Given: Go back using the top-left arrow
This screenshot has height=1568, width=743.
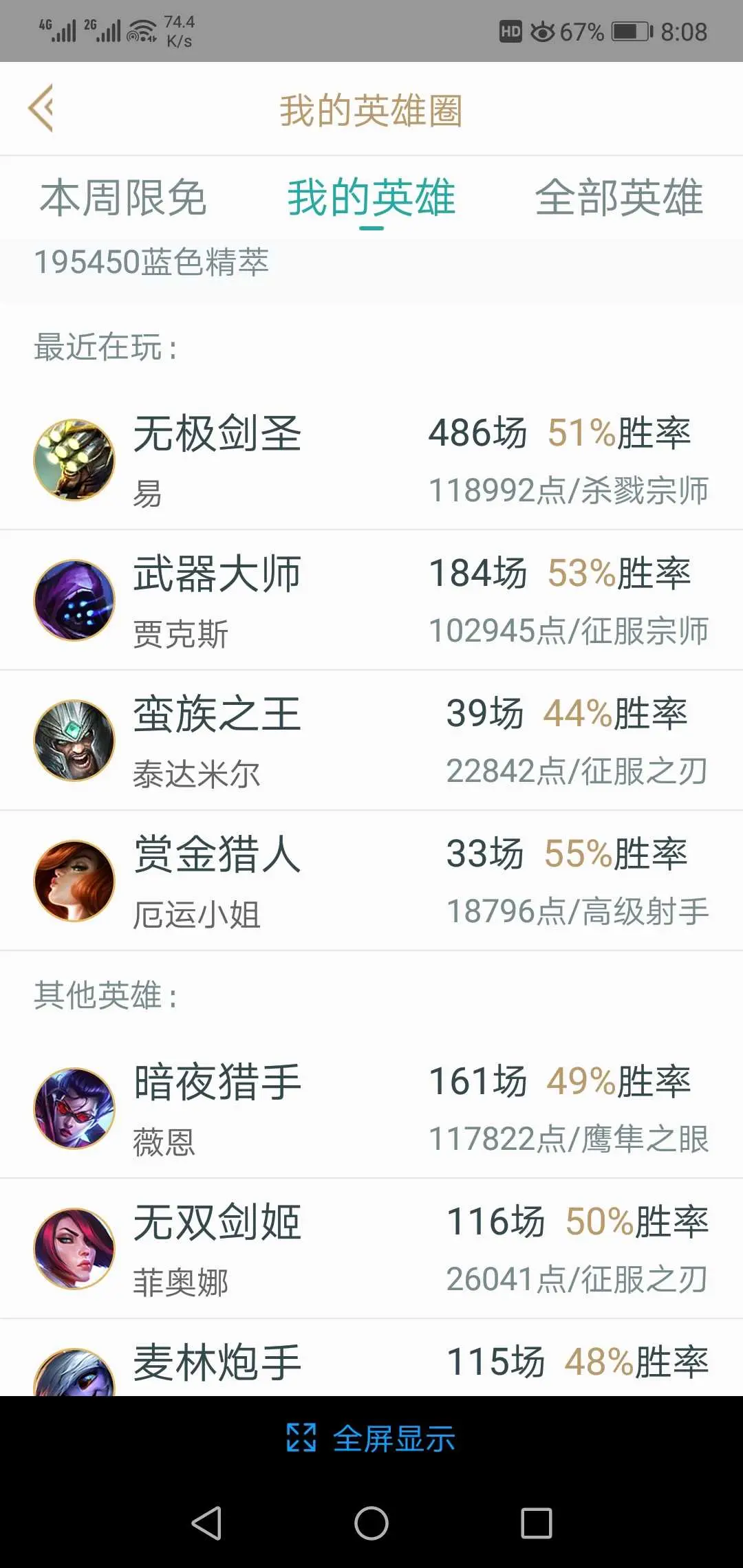Looking at the screenshot, I should [41, 108].
